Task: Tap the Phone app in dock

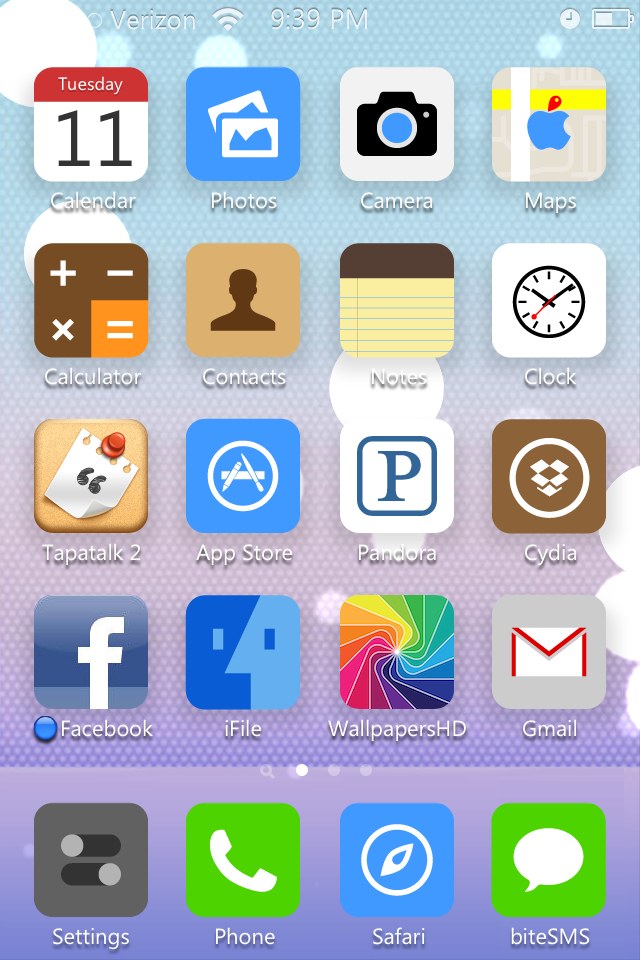Action: (243, 860)
